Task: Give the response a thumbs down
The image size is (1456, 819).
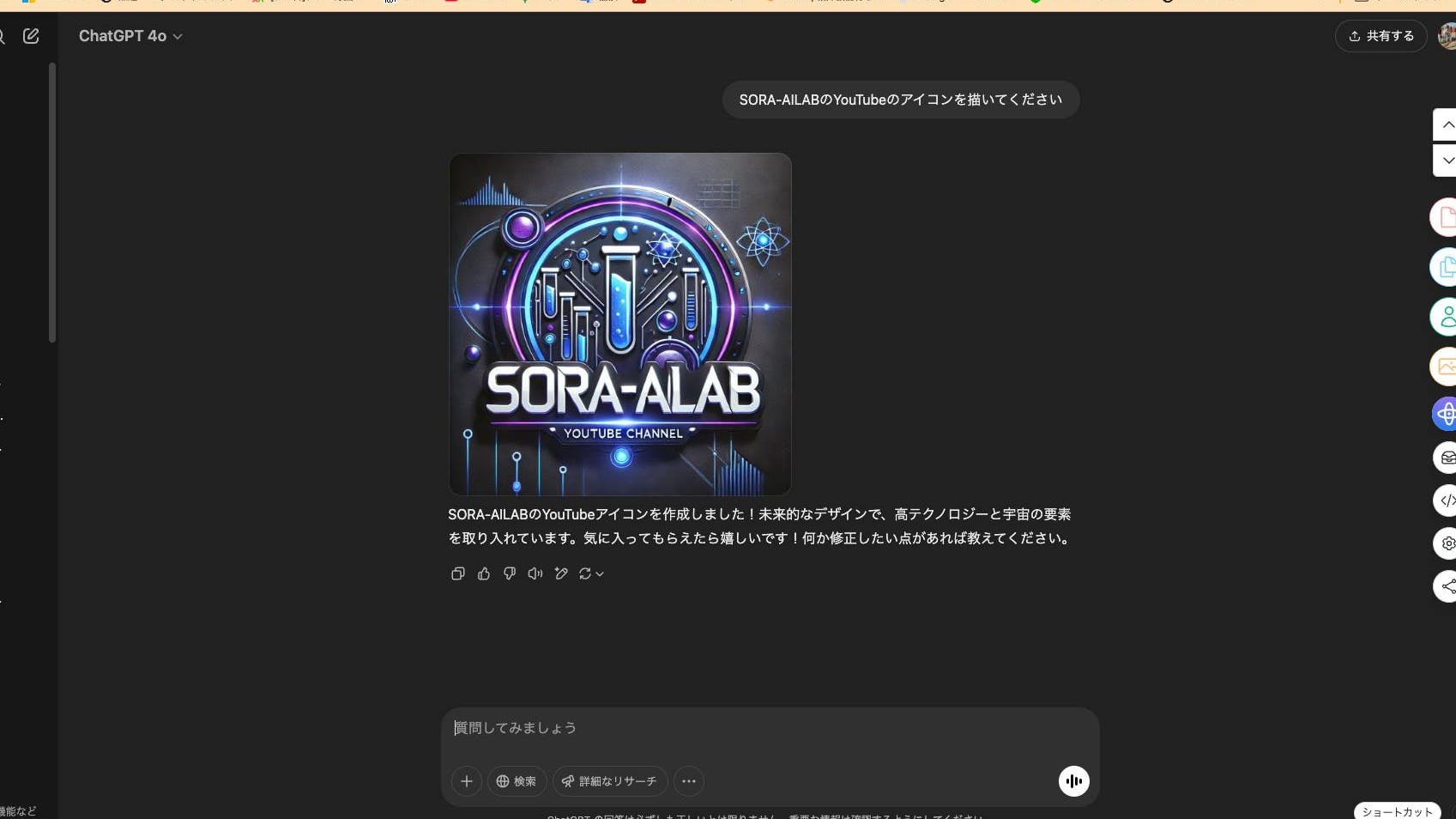Action: coord(510,573)
